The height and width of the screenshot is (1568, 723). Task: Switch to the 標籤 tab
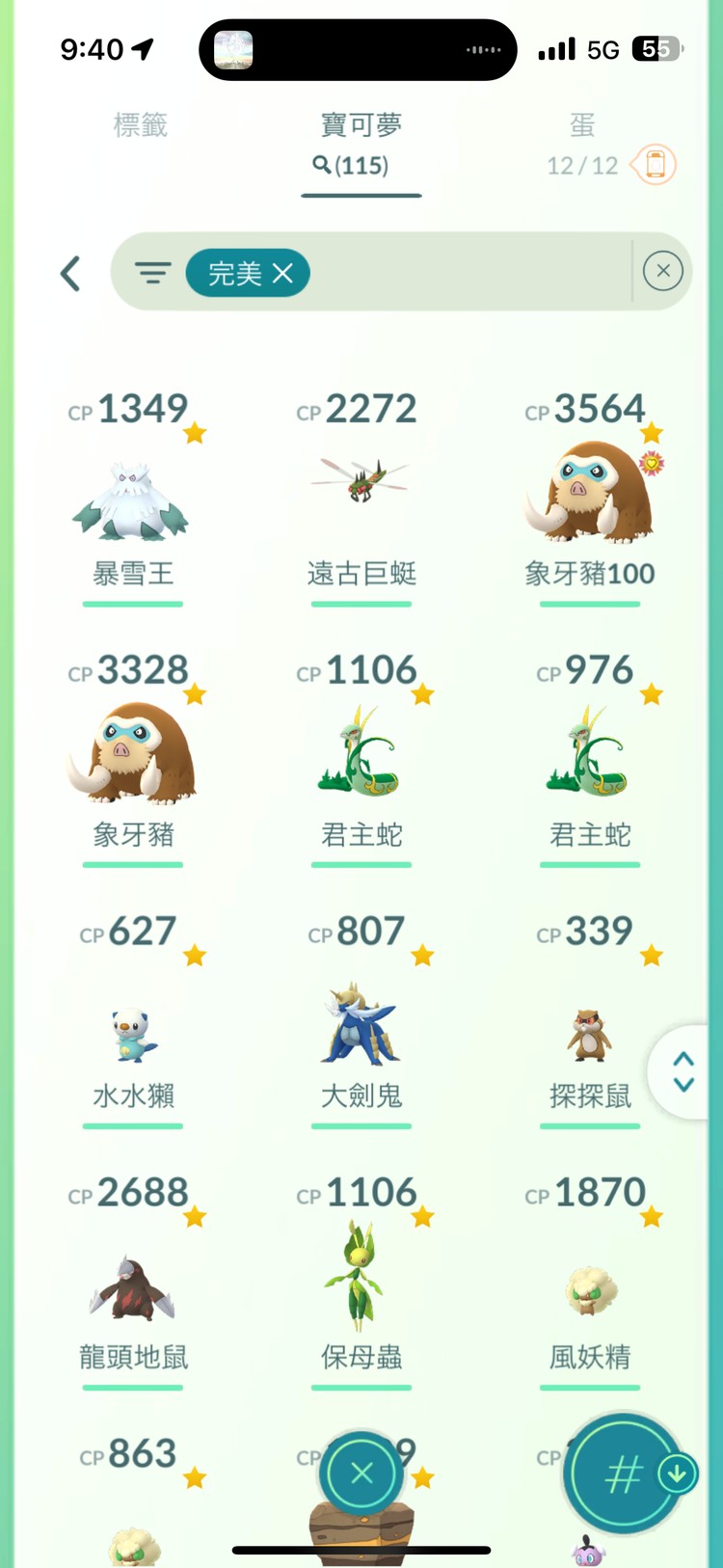141,123
